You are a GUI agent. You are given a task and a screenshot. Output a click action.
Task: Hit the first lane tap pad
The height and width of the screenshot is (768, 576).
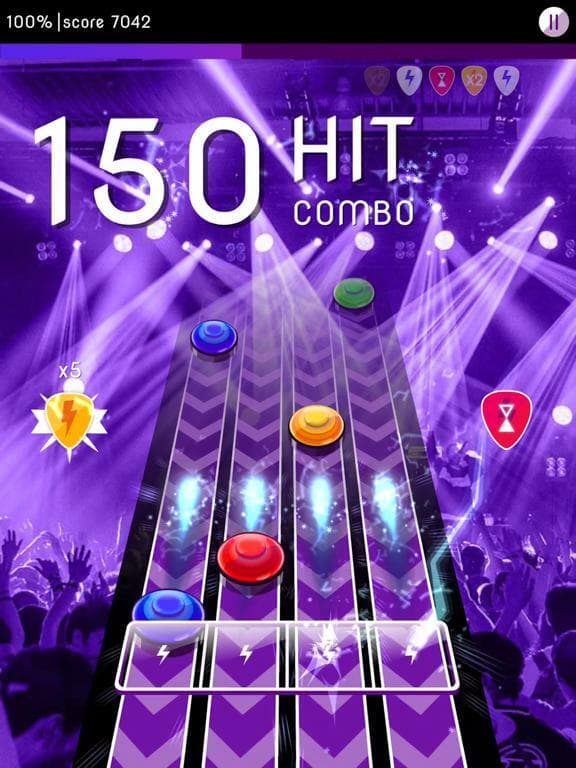[x=163, y=655]
